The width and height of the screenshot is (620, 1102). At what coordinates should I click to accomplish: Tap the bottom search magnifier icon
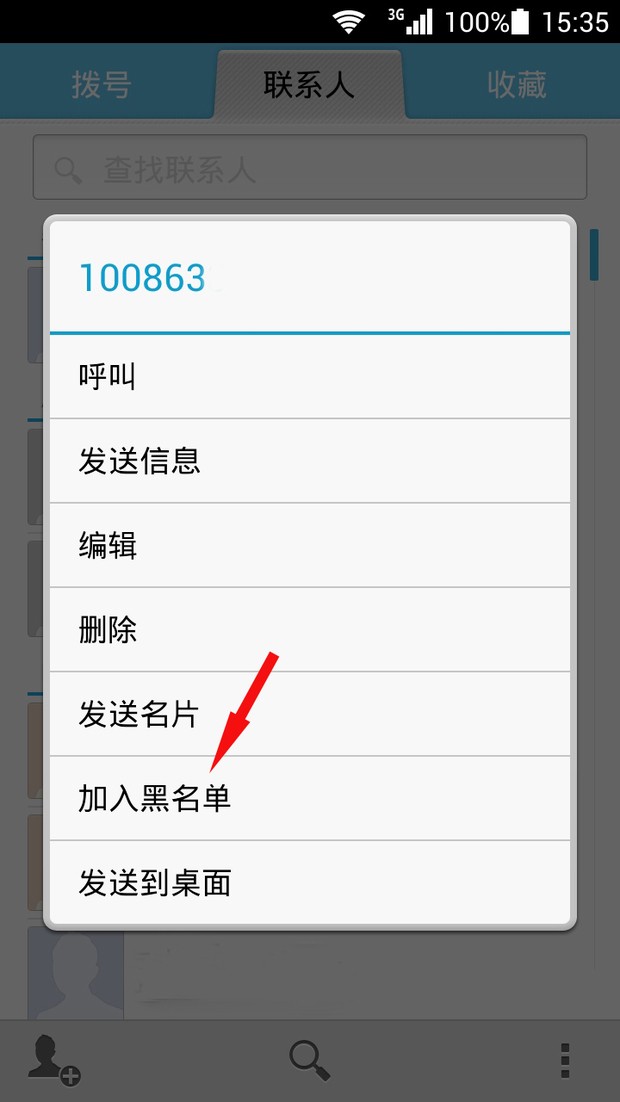click(x=310, y=1060)
